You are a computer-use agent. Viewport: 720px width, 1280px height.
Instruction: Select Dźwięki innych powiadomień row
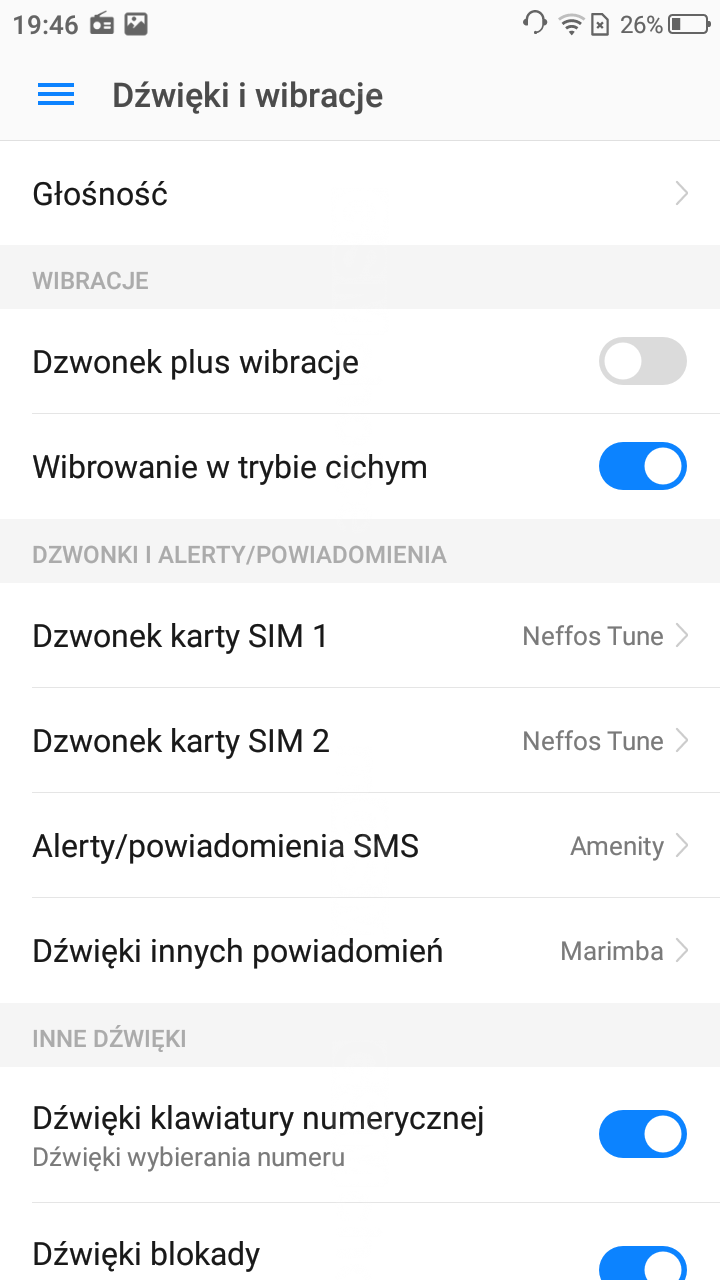coord(360,951)
